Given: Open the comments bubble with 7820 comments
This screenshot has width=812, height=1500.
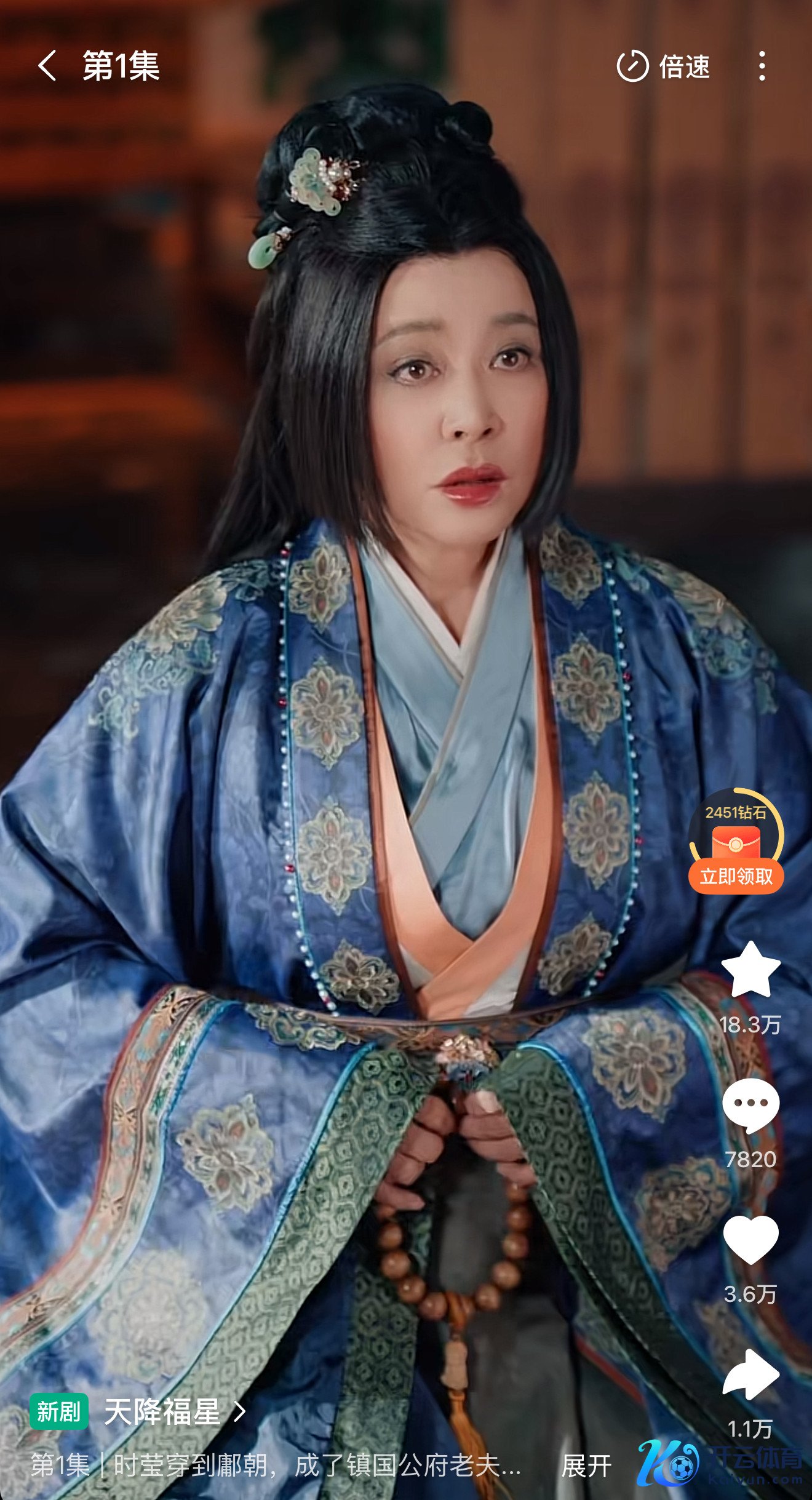Looking at the screenshot, I should pyautogui.click(x=750, y=1106).
